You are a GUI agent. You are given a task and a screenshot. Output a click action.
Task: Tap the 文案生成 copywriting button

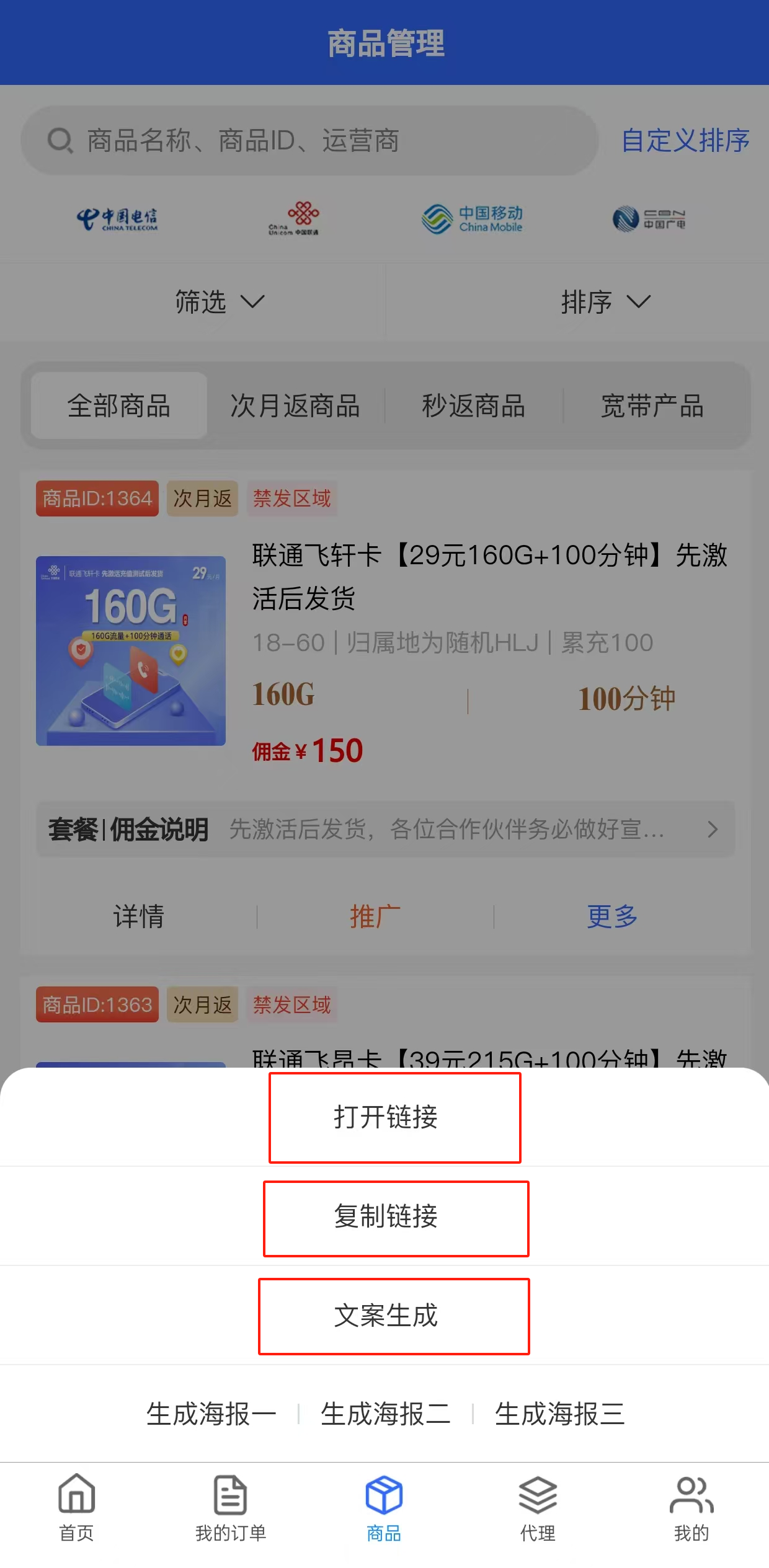394,1316
